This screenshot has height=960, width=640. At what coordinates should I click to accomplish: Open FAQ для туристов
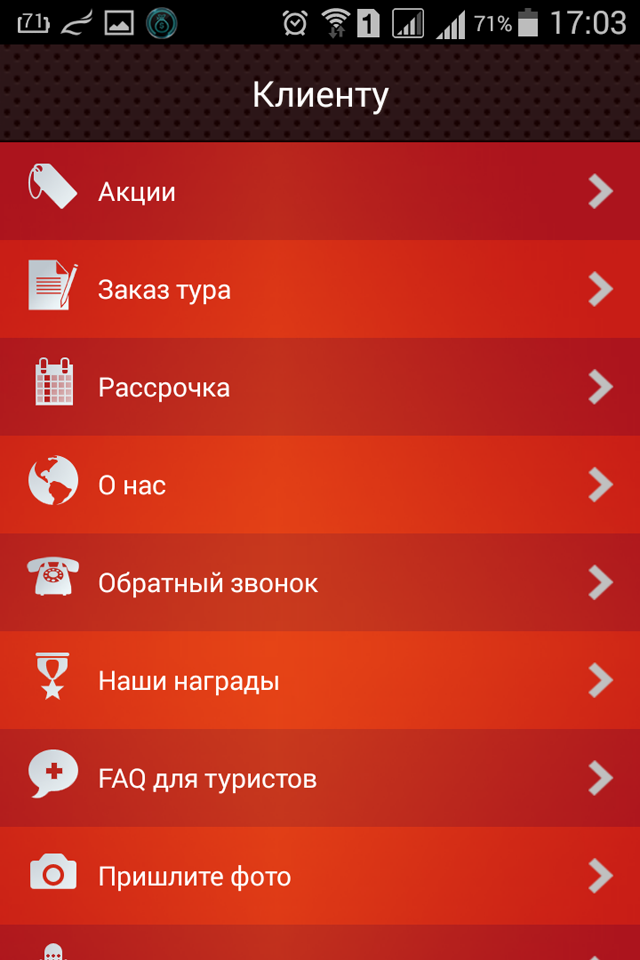[x=320, y=778]
